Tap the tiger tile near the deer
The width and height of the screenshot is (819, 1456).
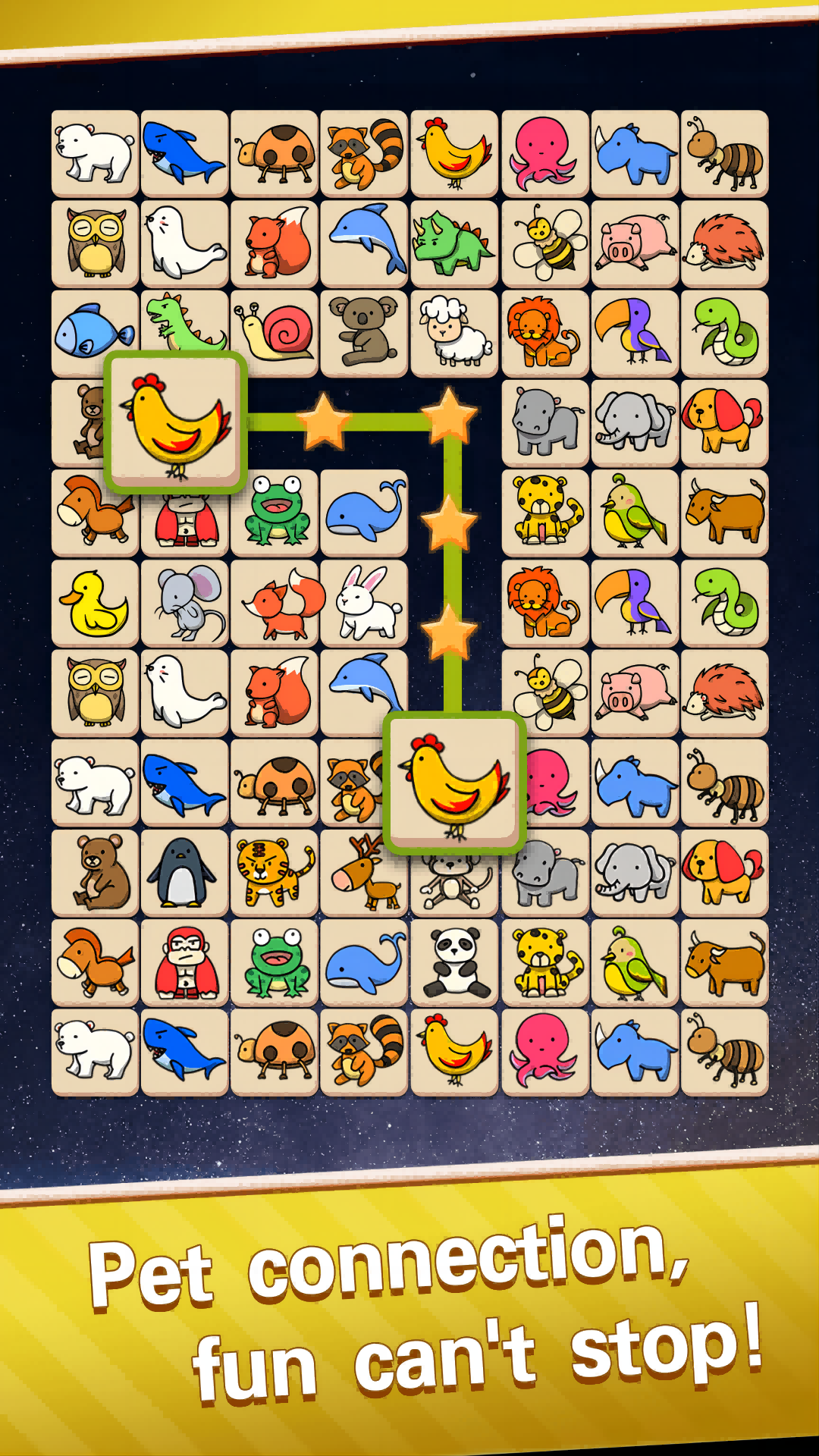coord(273,873)
